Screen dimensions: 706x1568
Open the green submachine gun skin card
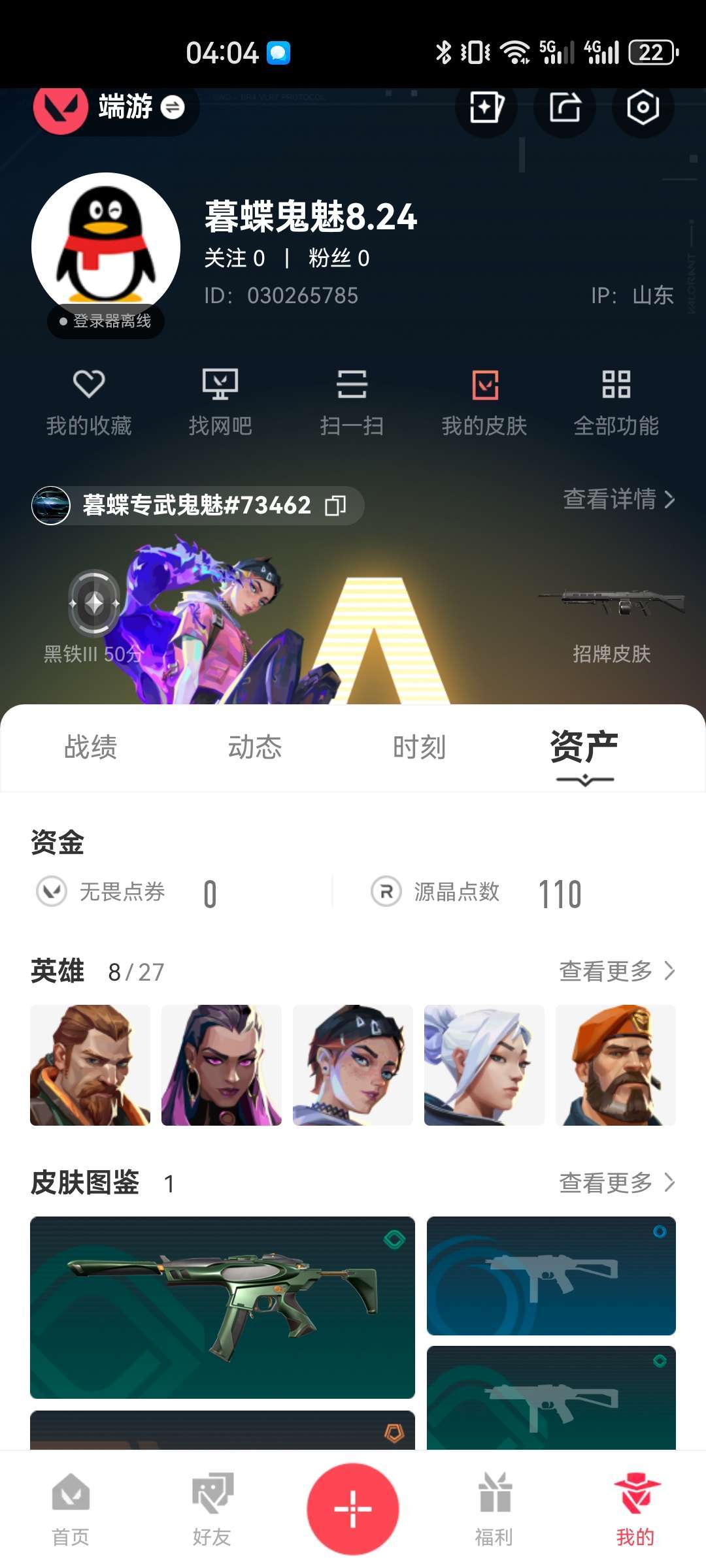point(222,1307)
